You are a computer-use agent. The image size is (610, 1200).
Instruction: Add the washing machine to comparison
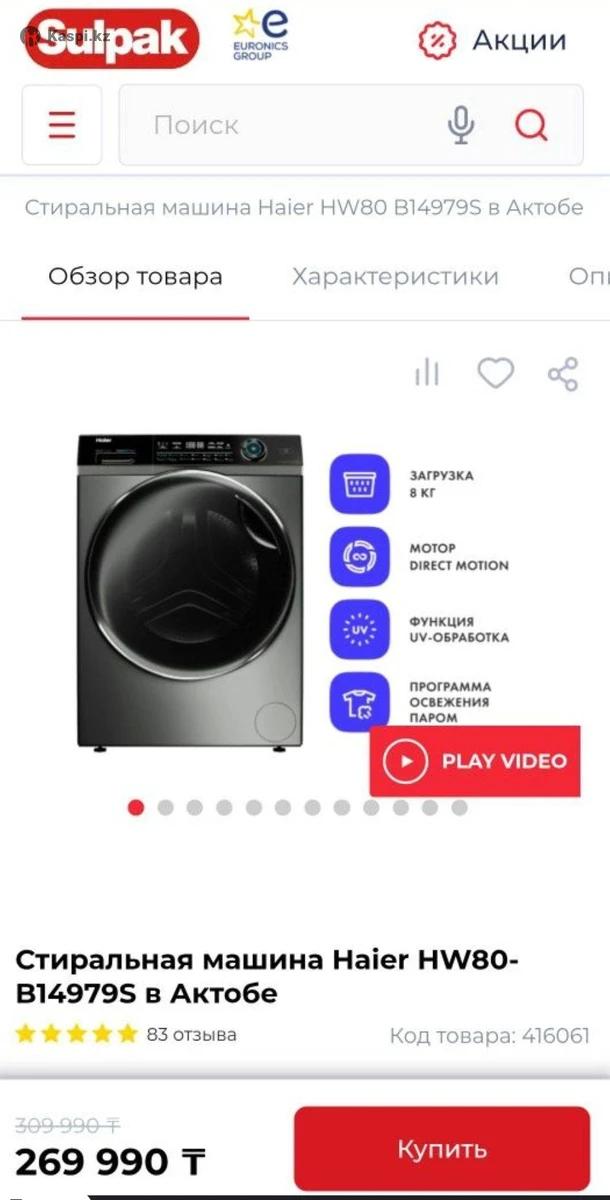tap(427, 373)
